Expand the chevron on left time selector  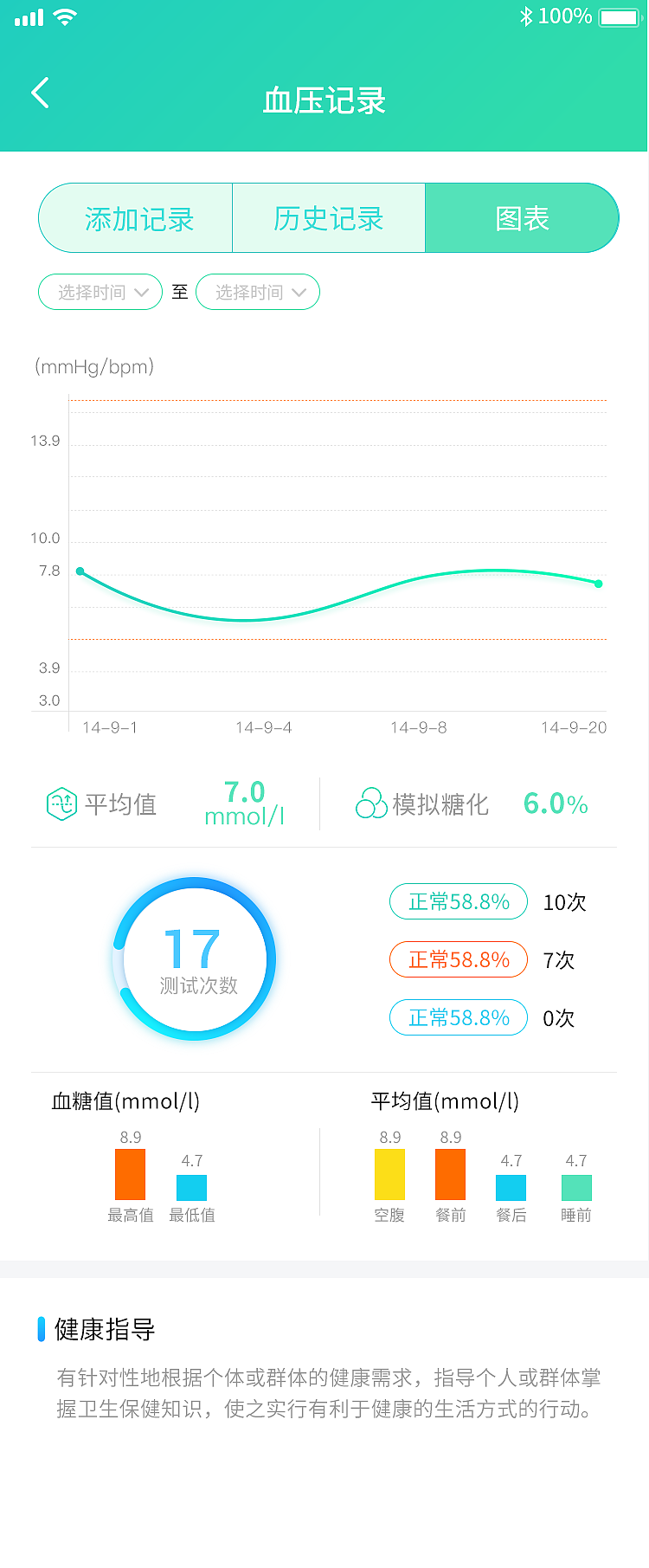[143, 292]
